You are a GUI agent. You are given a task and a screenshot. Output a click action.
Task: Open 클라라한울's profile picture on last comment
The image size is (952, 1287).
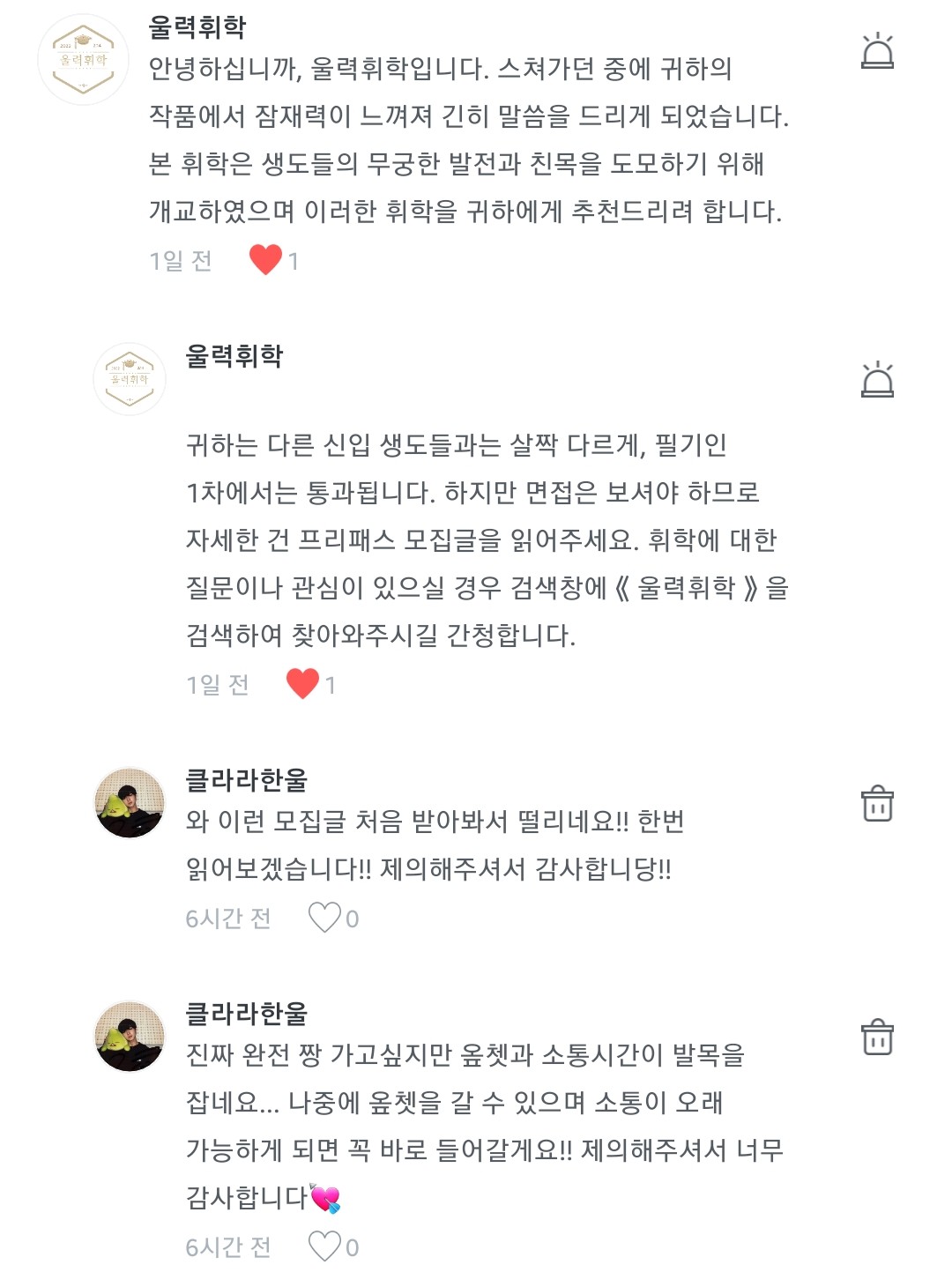click(130, 1037)
